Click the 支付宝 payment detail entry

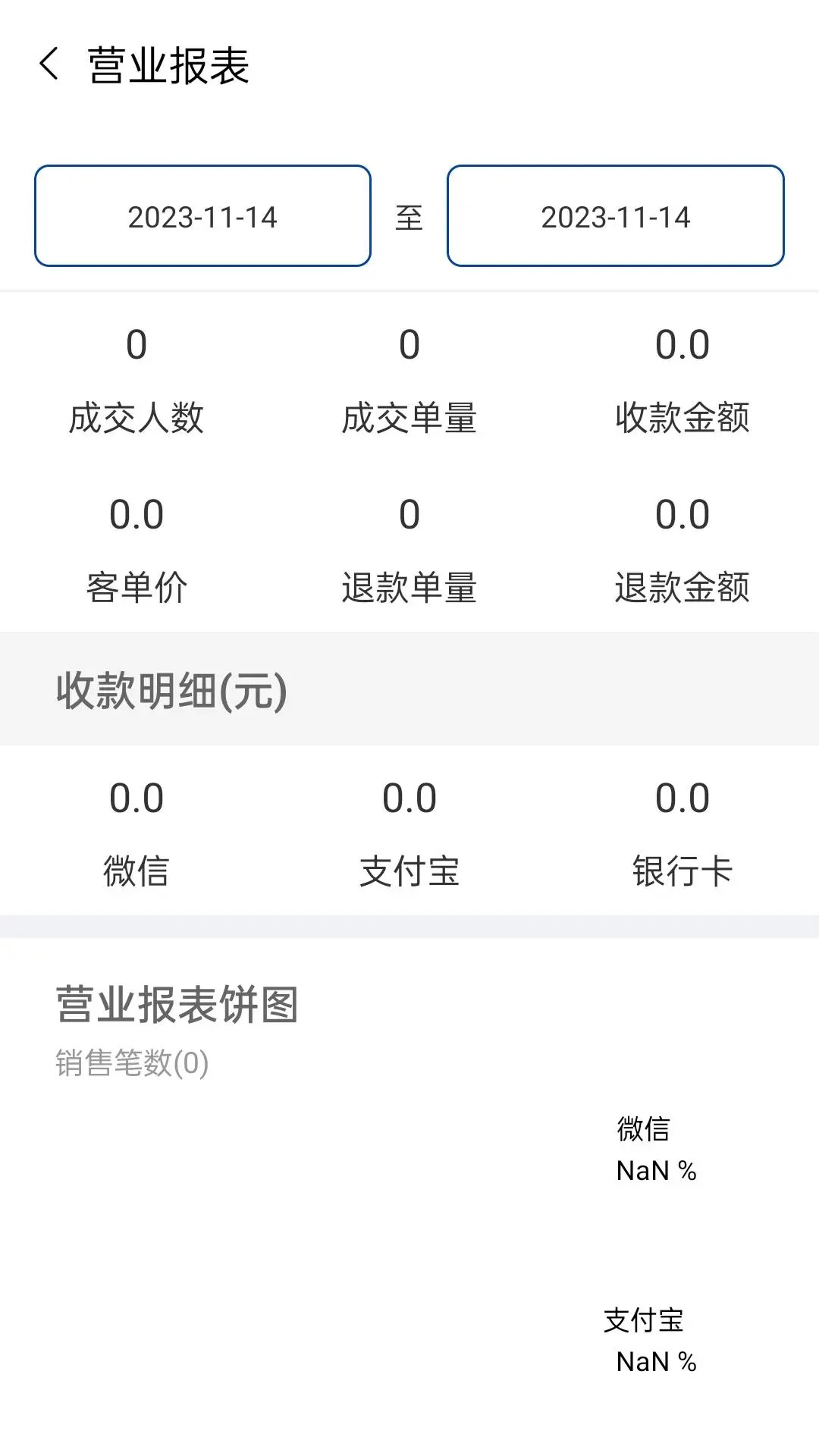click(x=409, y=834)
